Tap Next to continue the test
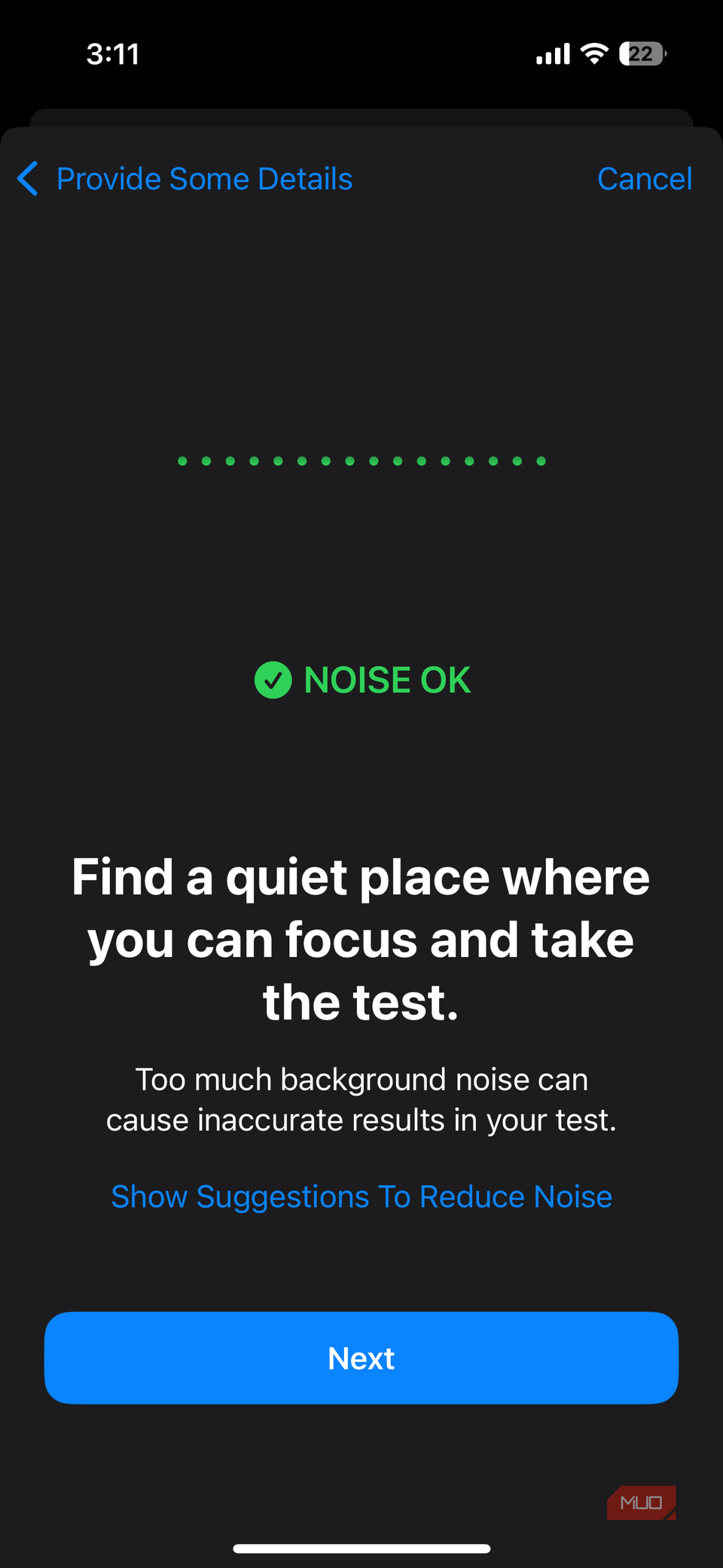The height and width of the screenshot is (1568, 723). coord(361,1358)
